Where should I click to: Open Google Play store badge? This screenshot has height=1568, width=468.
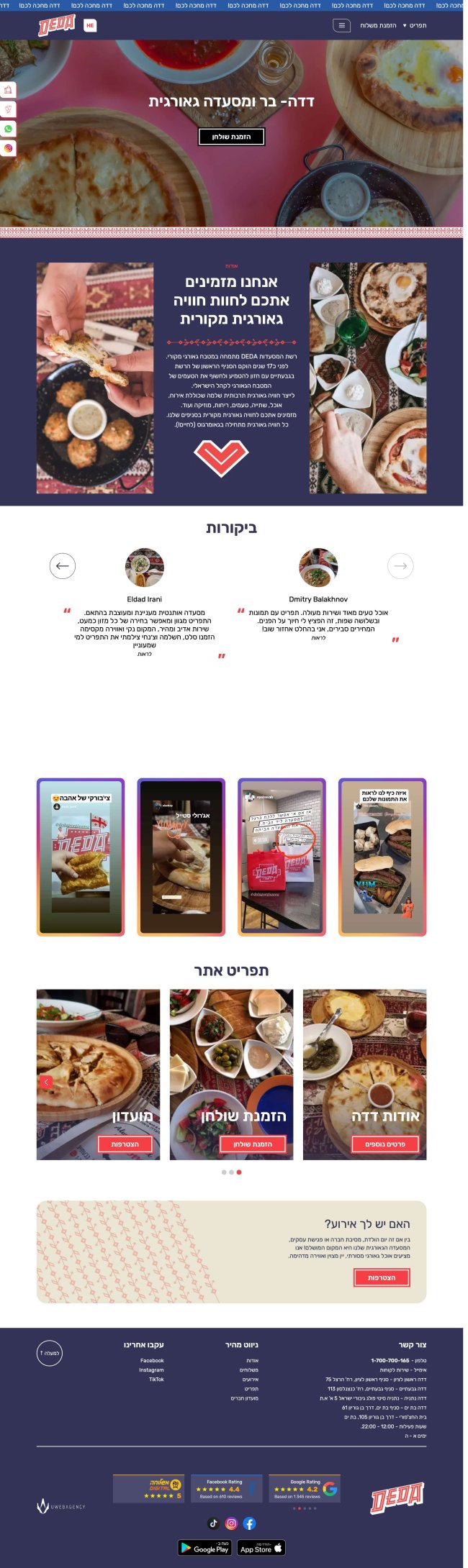point(205,1548)
